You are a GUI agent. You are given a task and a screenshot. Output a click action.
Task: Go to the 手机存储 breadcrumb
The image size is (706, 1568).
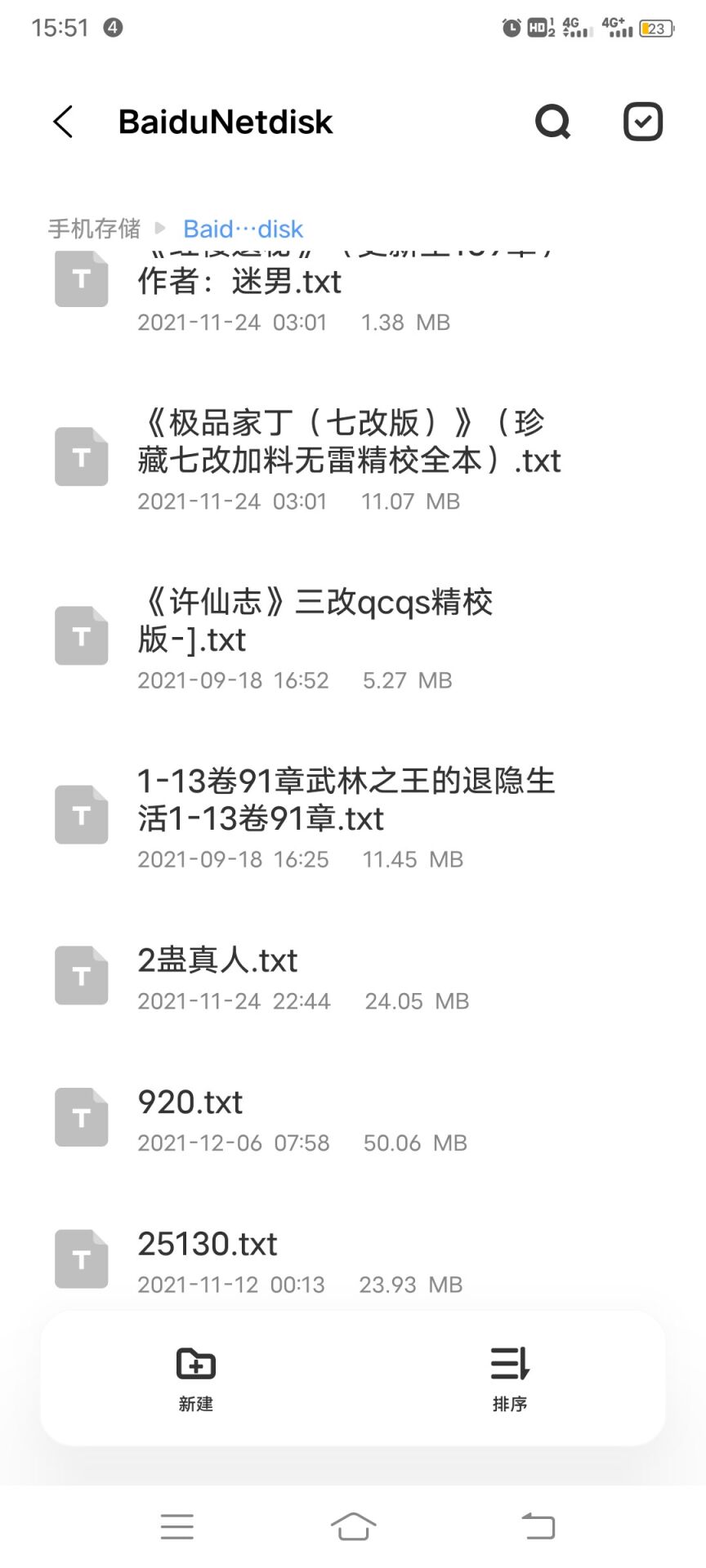tap(94, 229)
